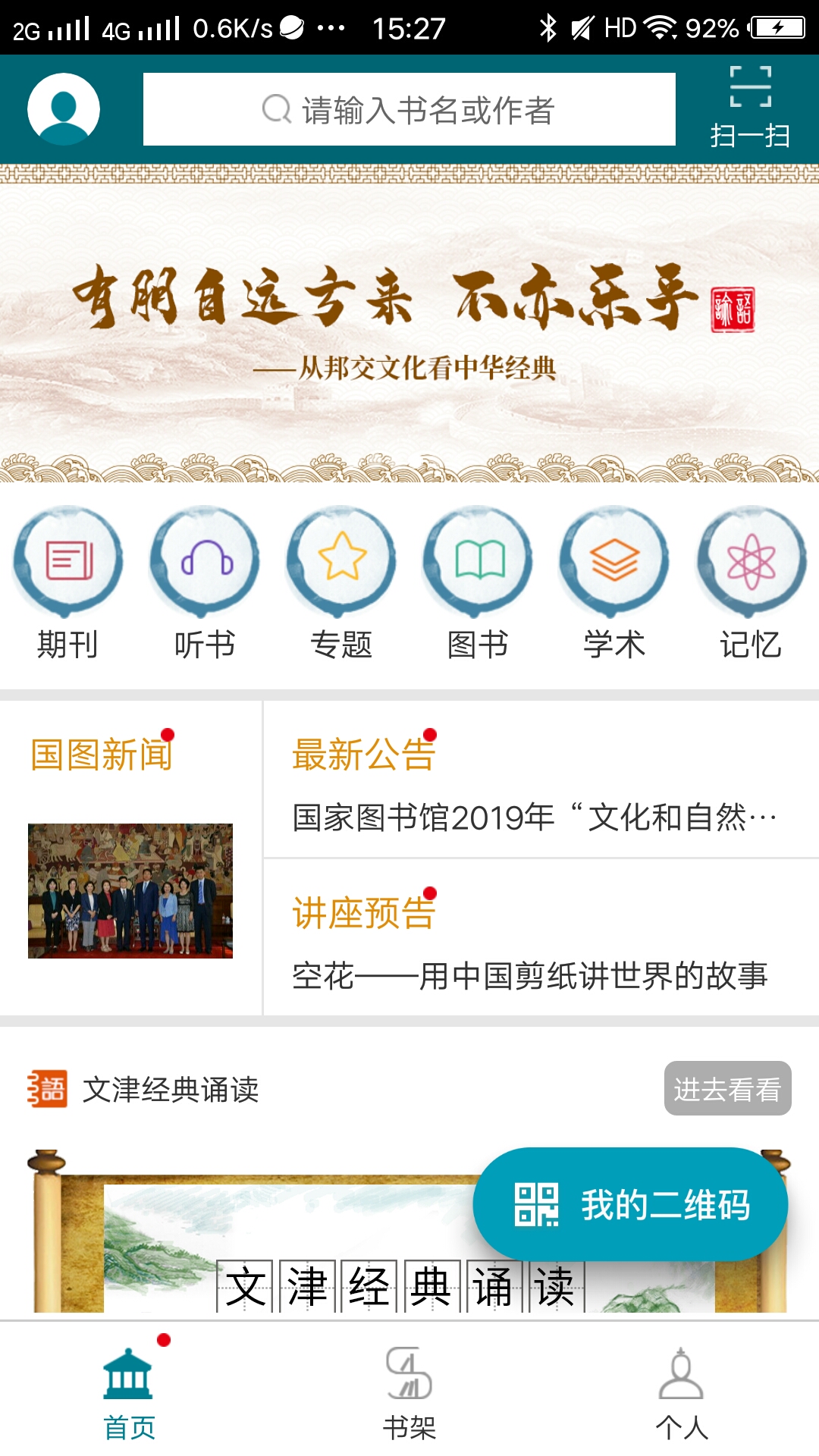Open the 记忆 (Memory) atom icon
Screen dimensions: 819x1456
[749, 561]
